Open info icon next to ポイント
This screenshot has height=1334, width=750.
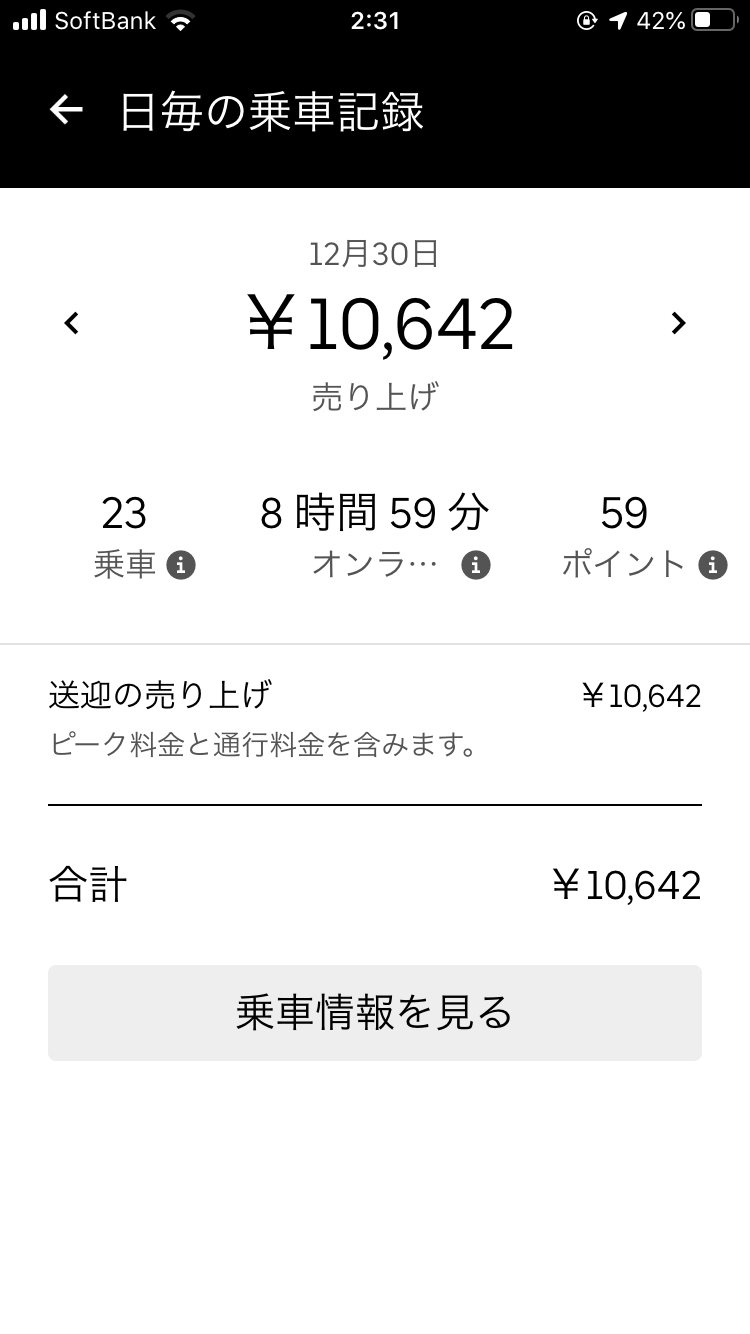pyautogui.click(x=713, y=565)
